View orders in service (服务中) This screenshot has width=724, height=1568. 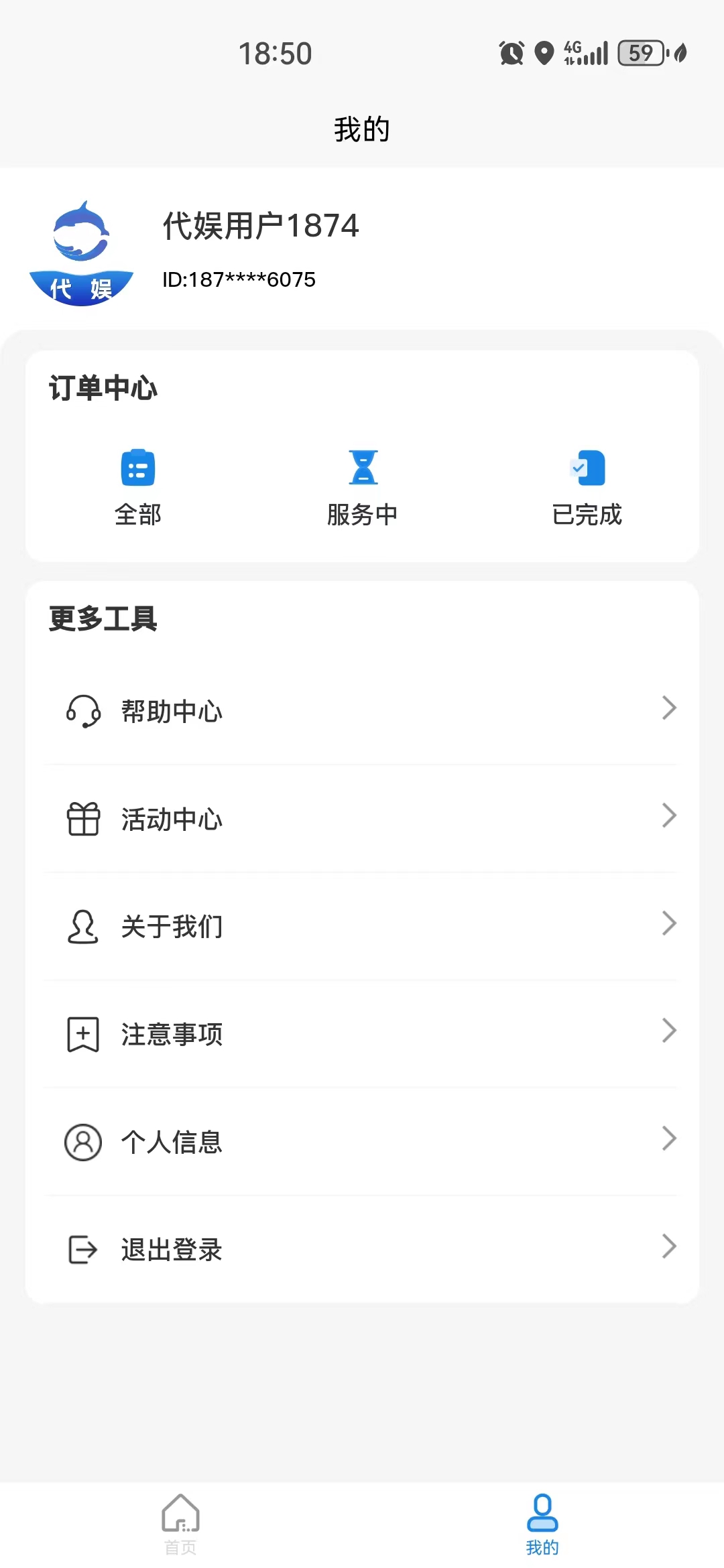[x=363, y=487]
